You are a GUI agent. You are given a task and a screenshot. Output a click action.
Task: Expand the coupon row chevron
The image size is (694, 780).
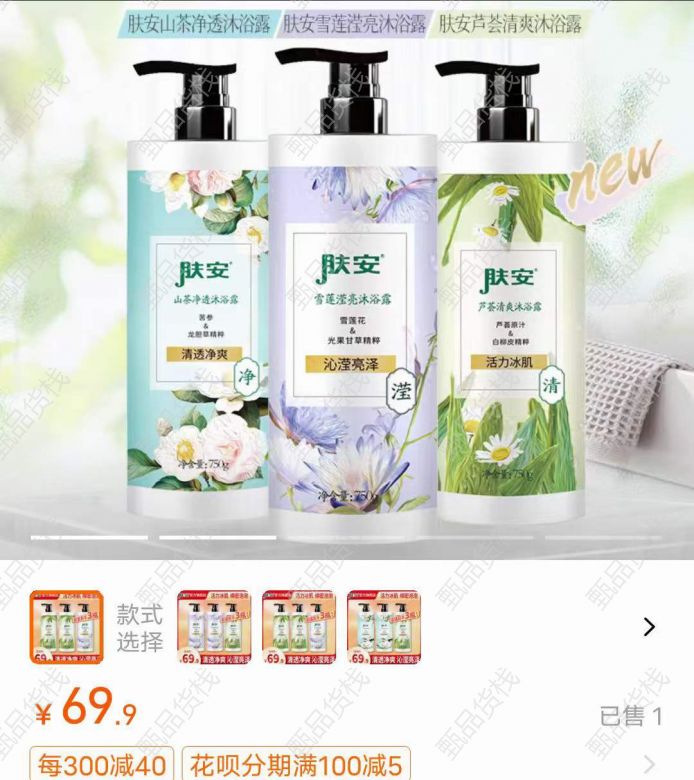[x=650, y=765]
